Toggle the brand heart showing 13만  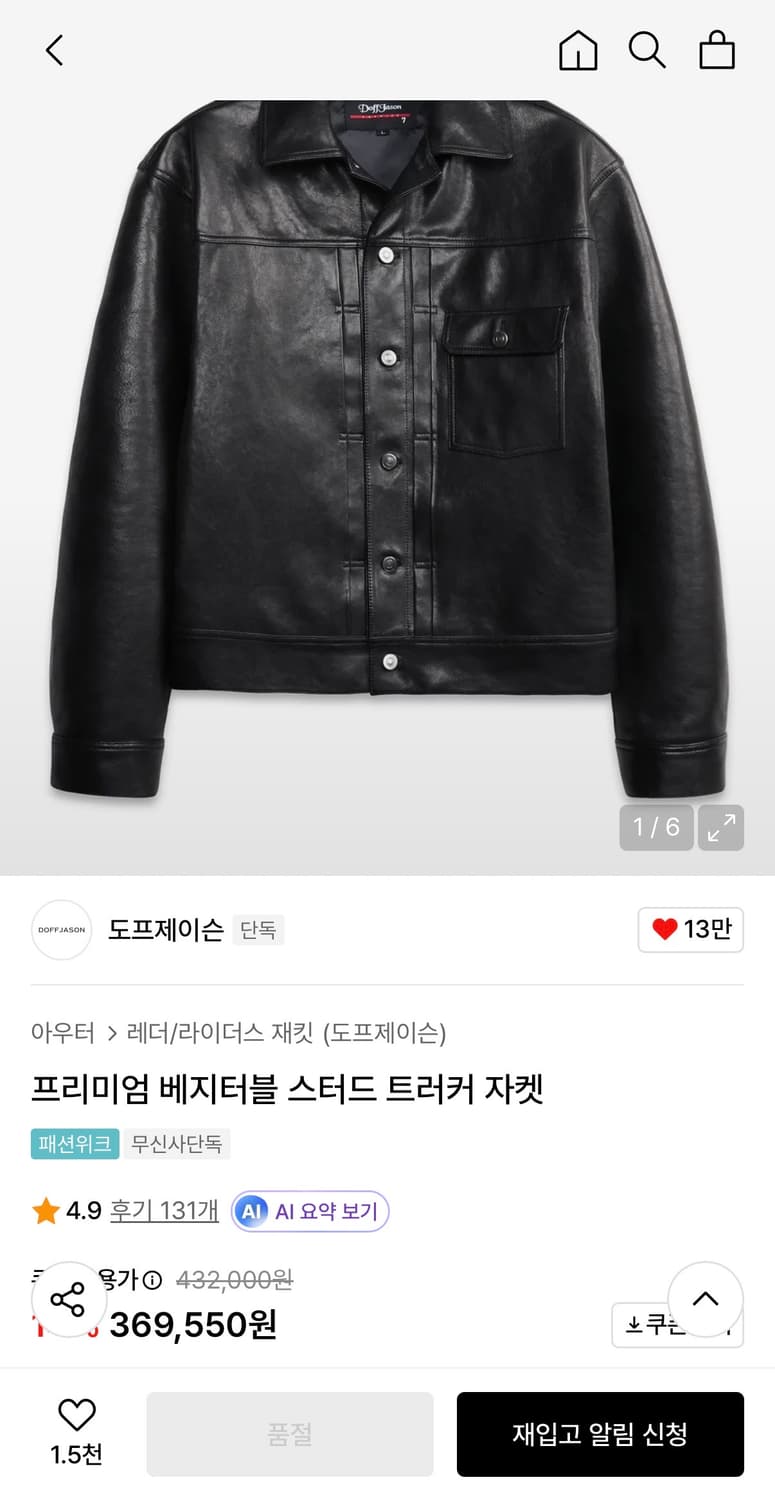coord(690,929)
